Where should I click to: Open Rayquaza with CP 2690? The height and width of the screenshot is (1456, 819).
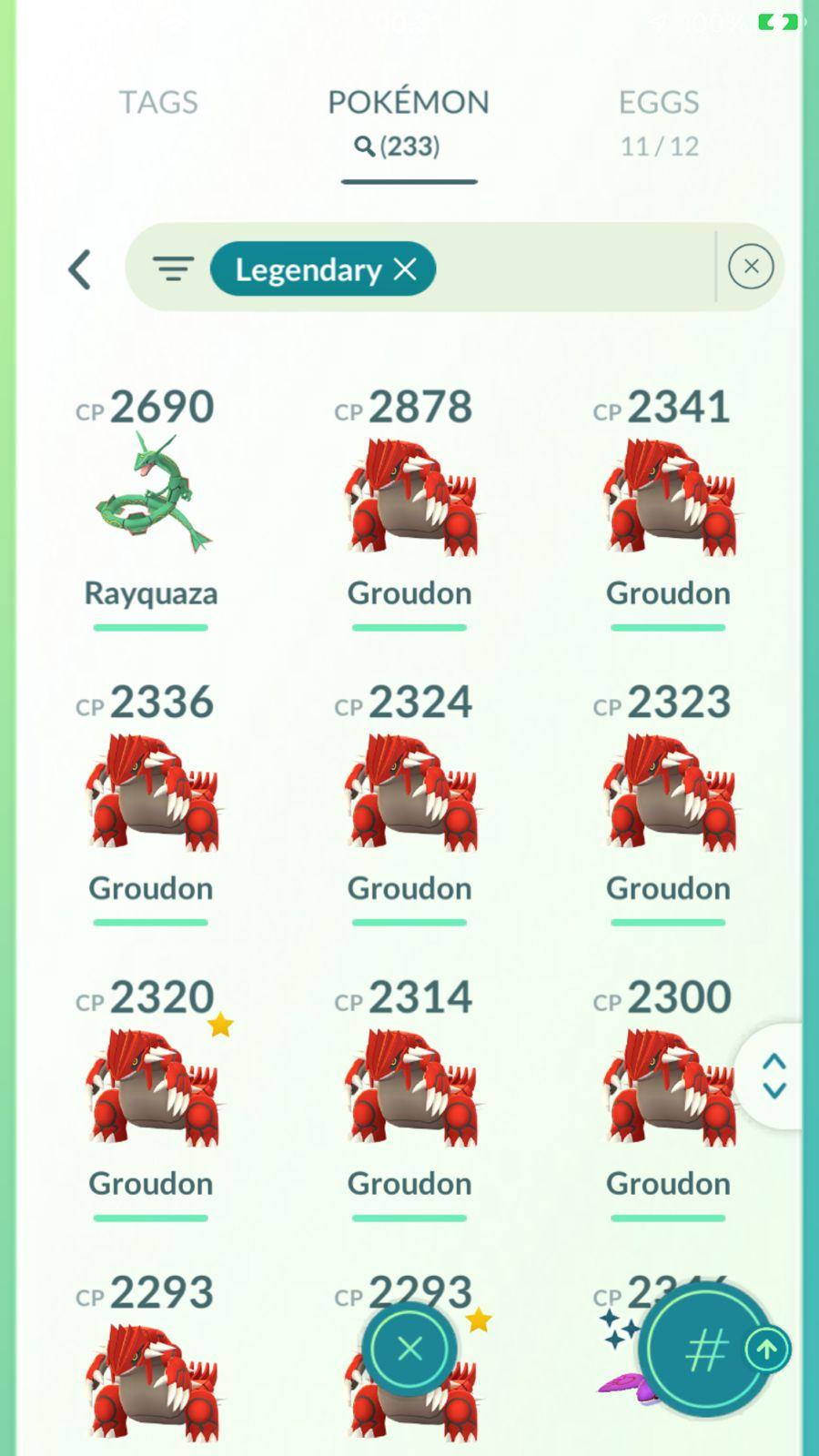[151, 496]
